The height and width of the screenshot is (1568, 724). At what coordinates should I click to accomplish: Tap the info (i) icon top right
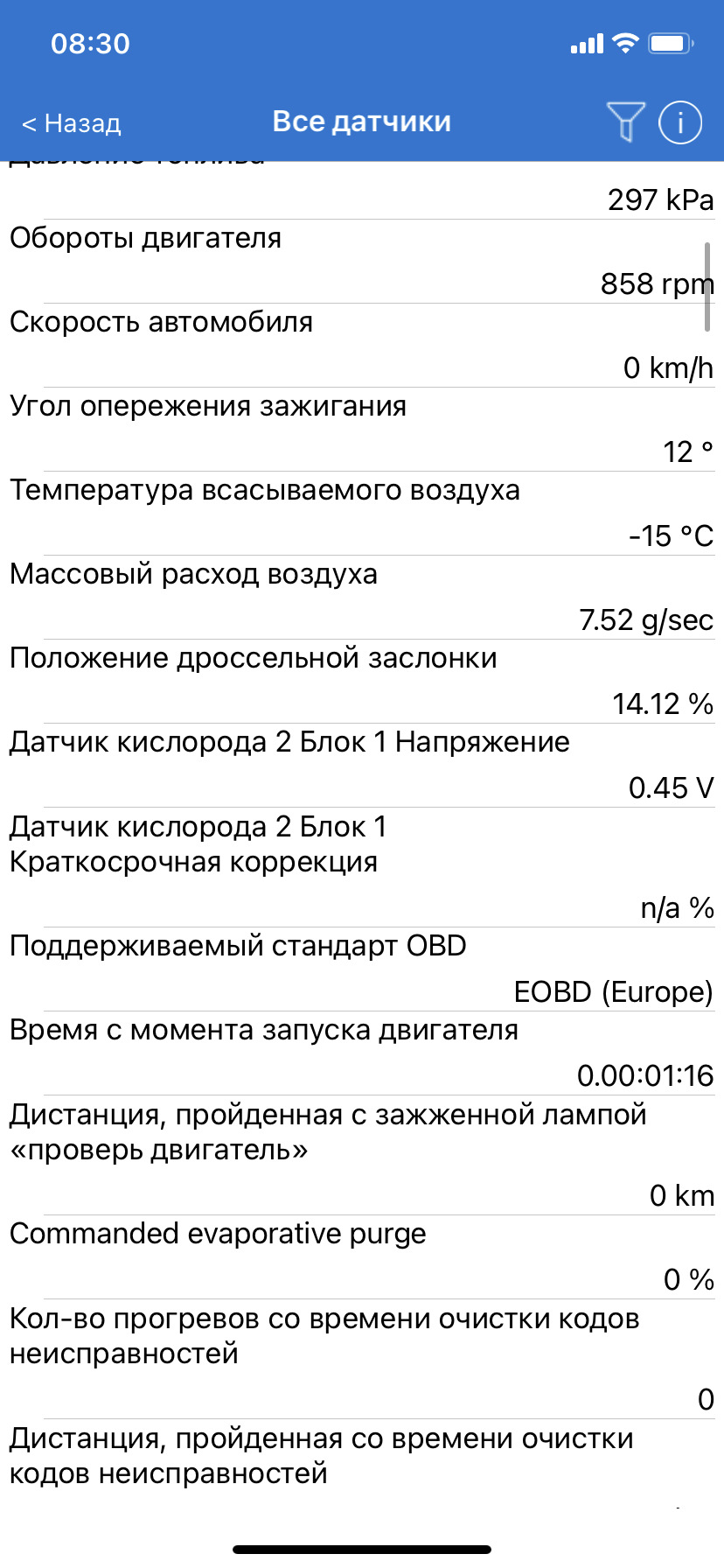679,122
